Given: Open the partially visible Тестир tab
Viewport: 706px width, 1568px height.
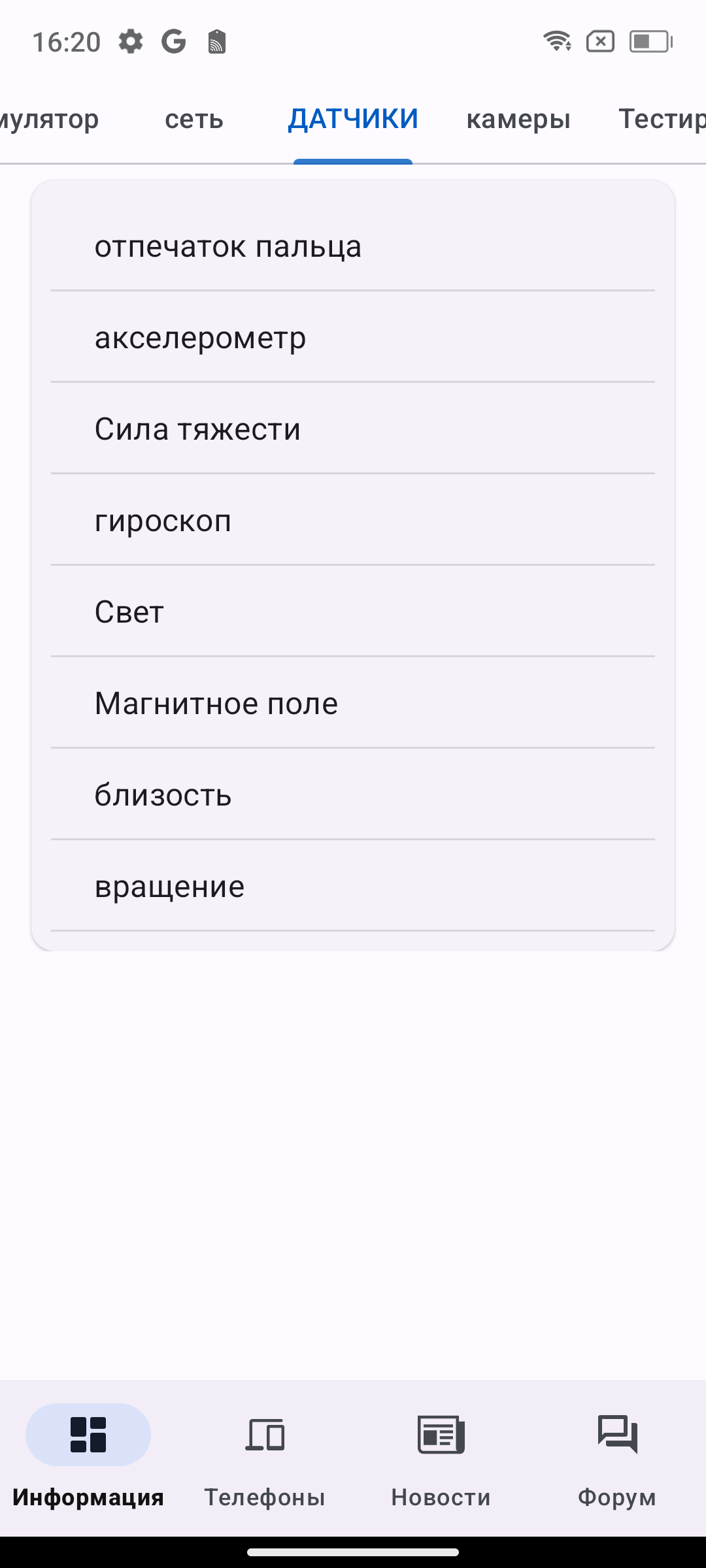Looking at the screenshot, I should click(x=662, y=119).
